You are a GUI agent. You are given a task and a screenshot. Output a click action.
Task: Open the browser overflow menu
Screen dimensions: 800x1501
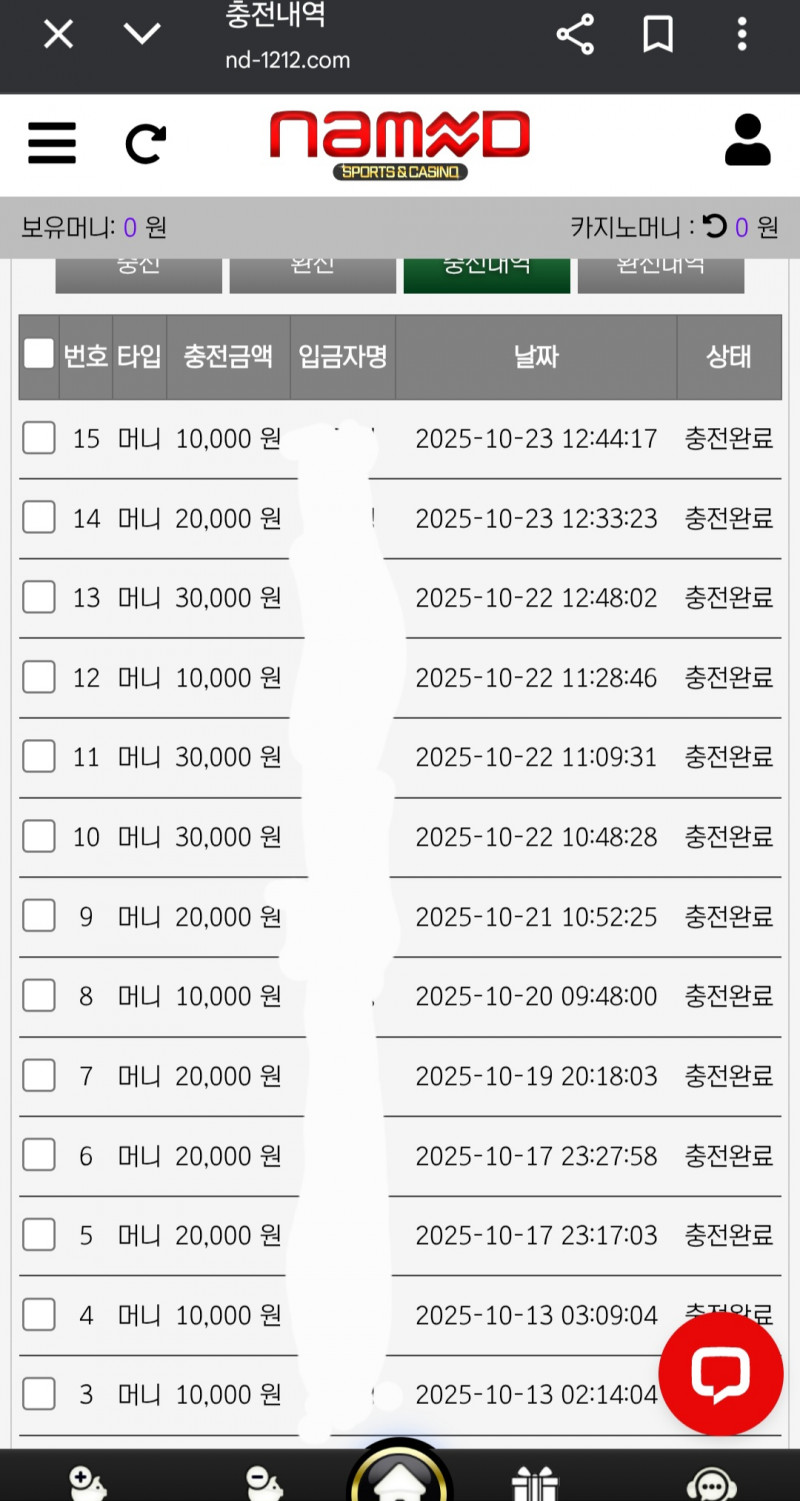point(741,35)
